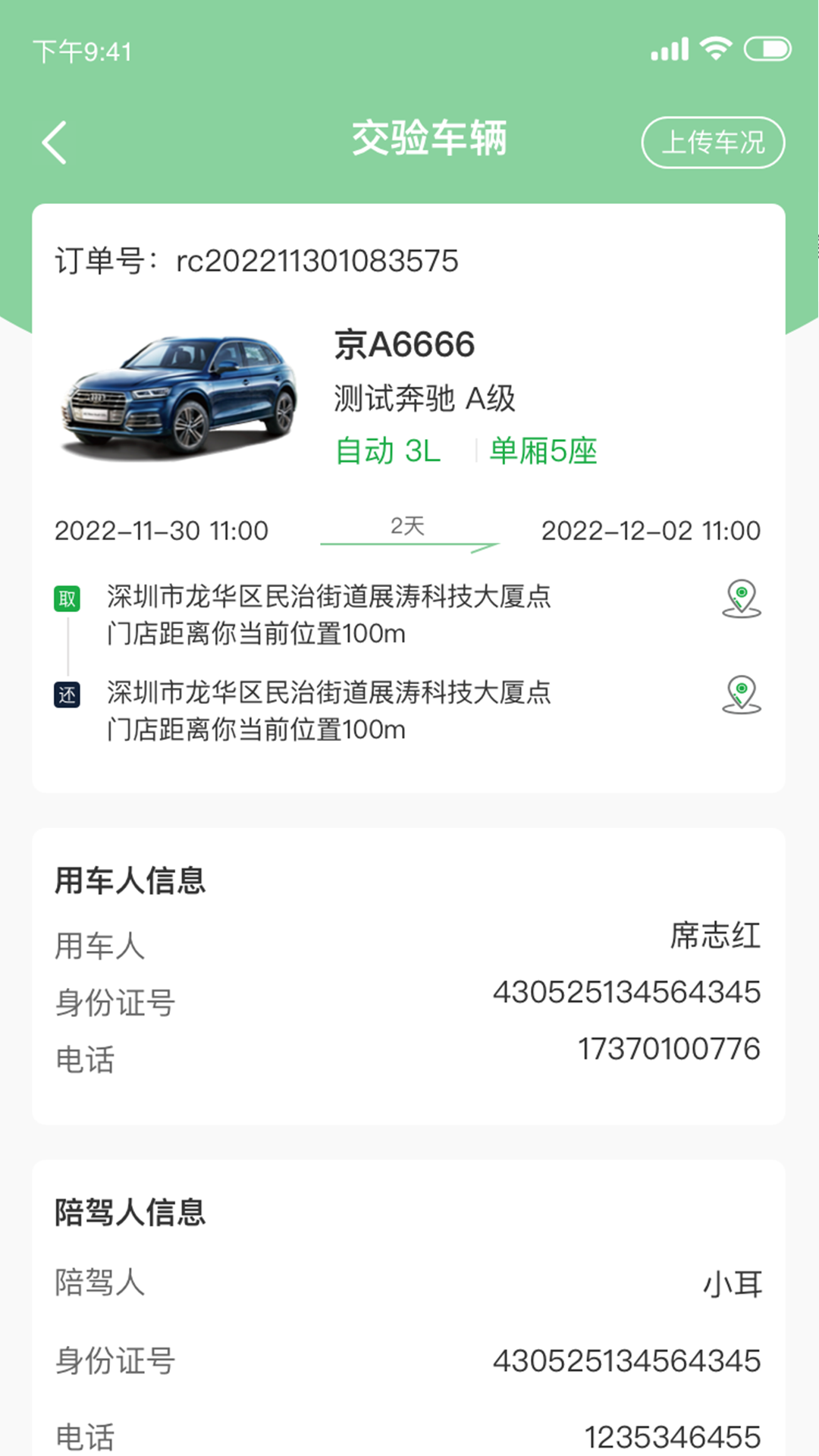Tap the 单厢5座 seating label
This screenshot has width=819, height=1456.
click(x=543, y=450)
